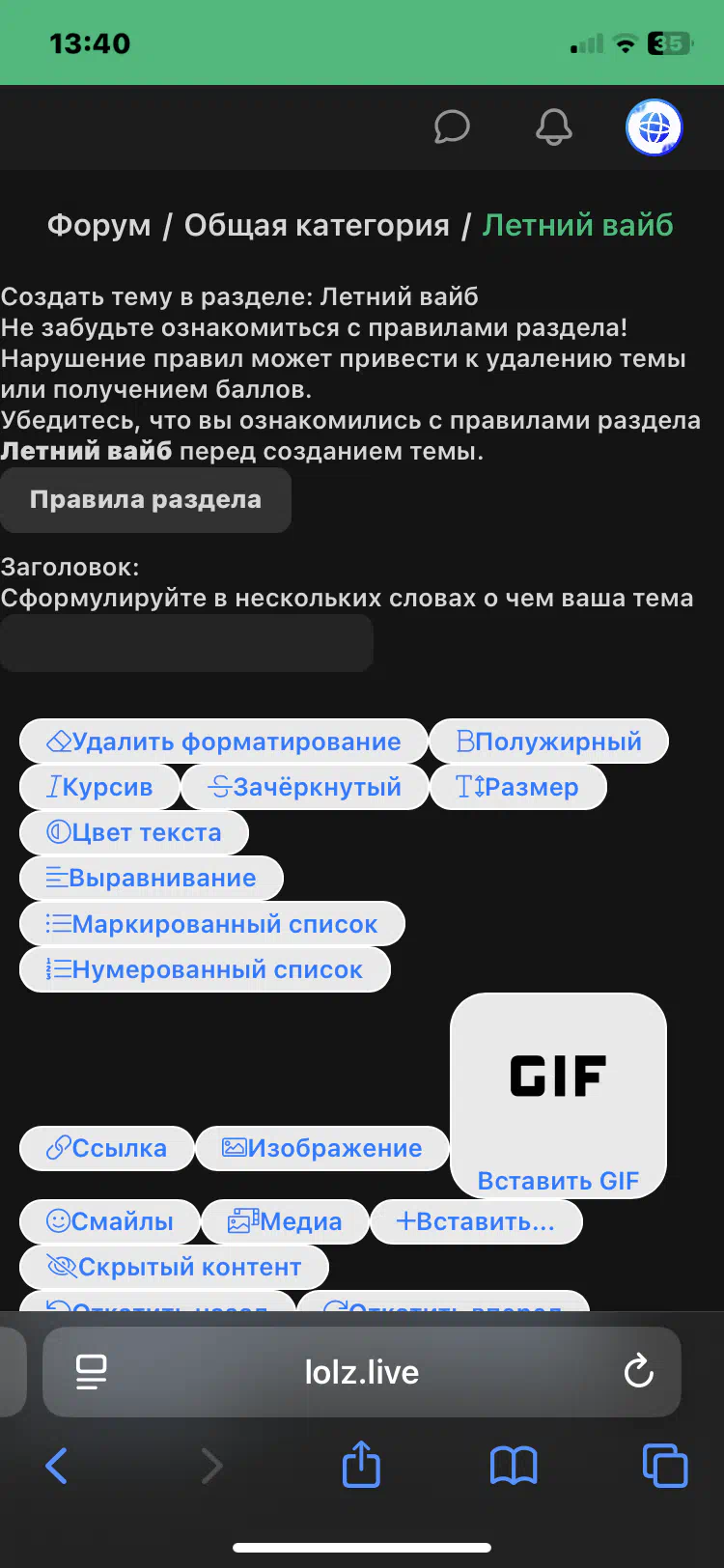
Task: Apply Курсив italic formatting
Action: [x=99, y=787]
